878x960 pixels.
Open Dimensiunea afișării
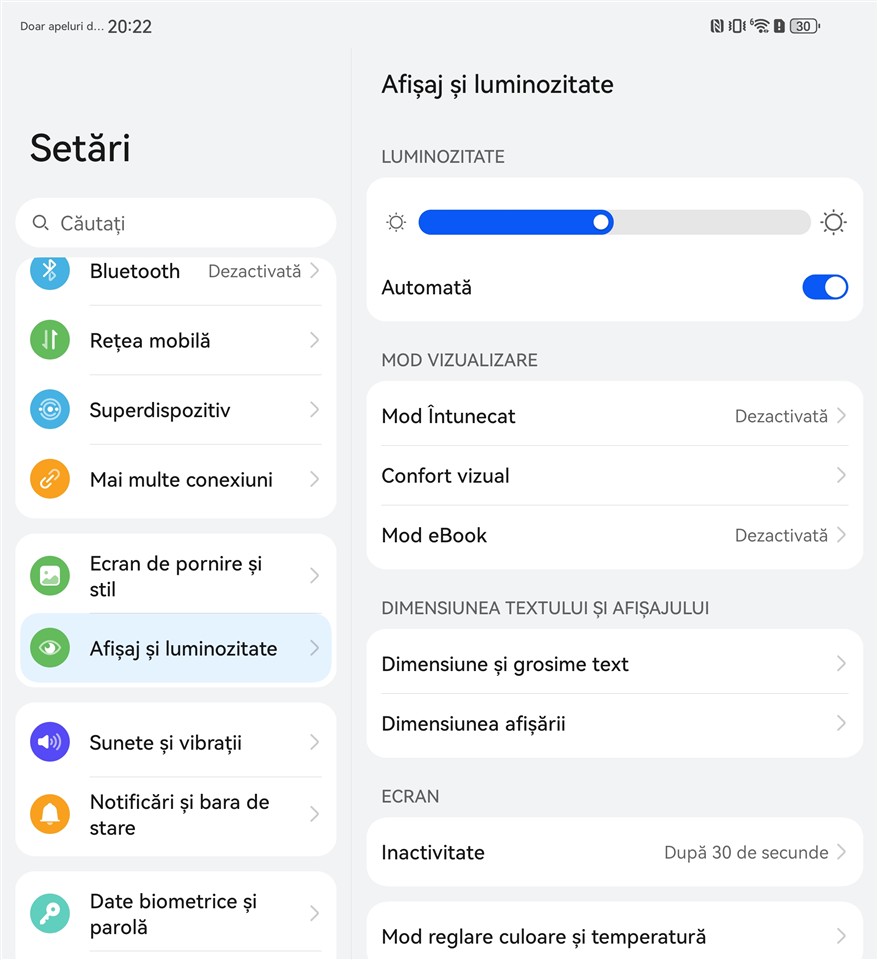(614, 723)
